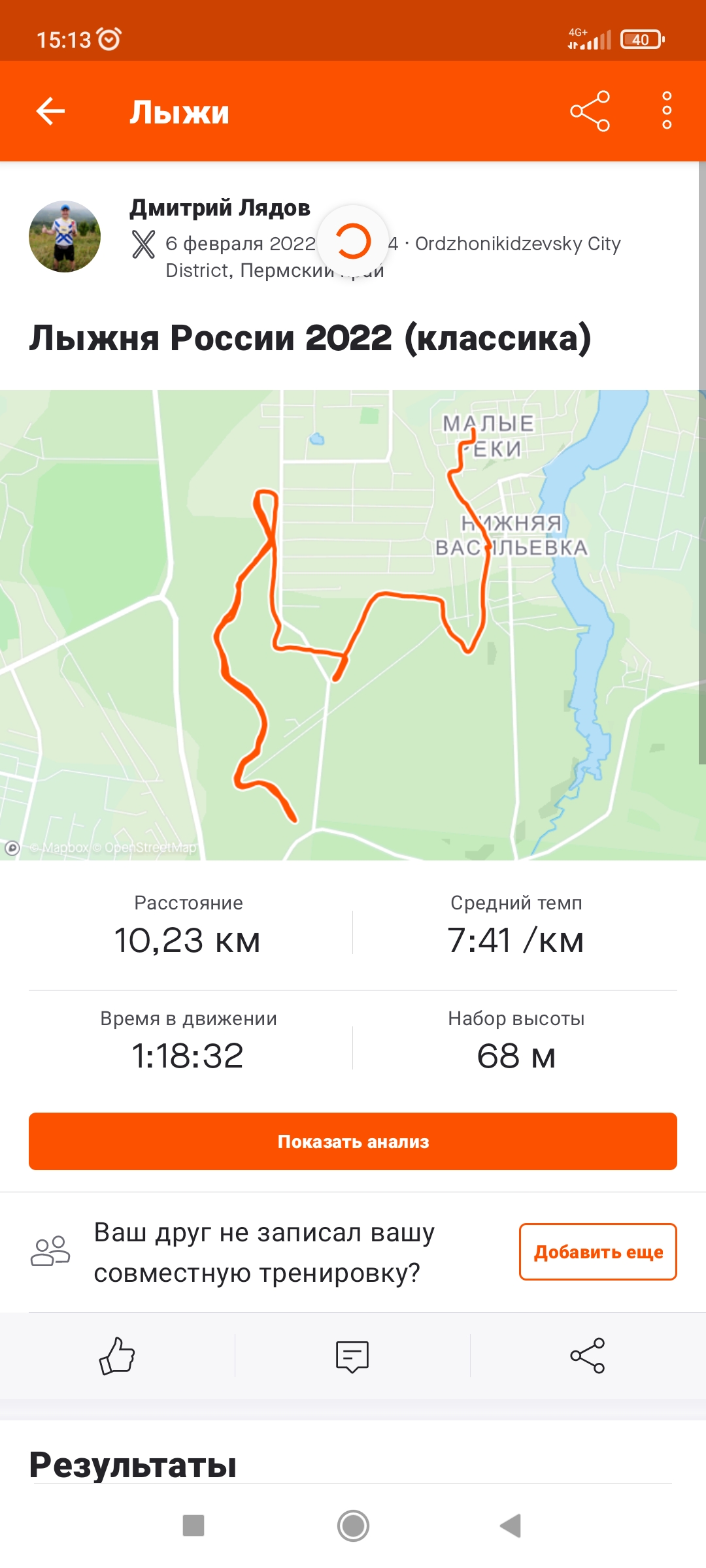The width and height of the screenshot is (706, 1568).
Task: Share activity from the top app bar
Action: (590, 111)
